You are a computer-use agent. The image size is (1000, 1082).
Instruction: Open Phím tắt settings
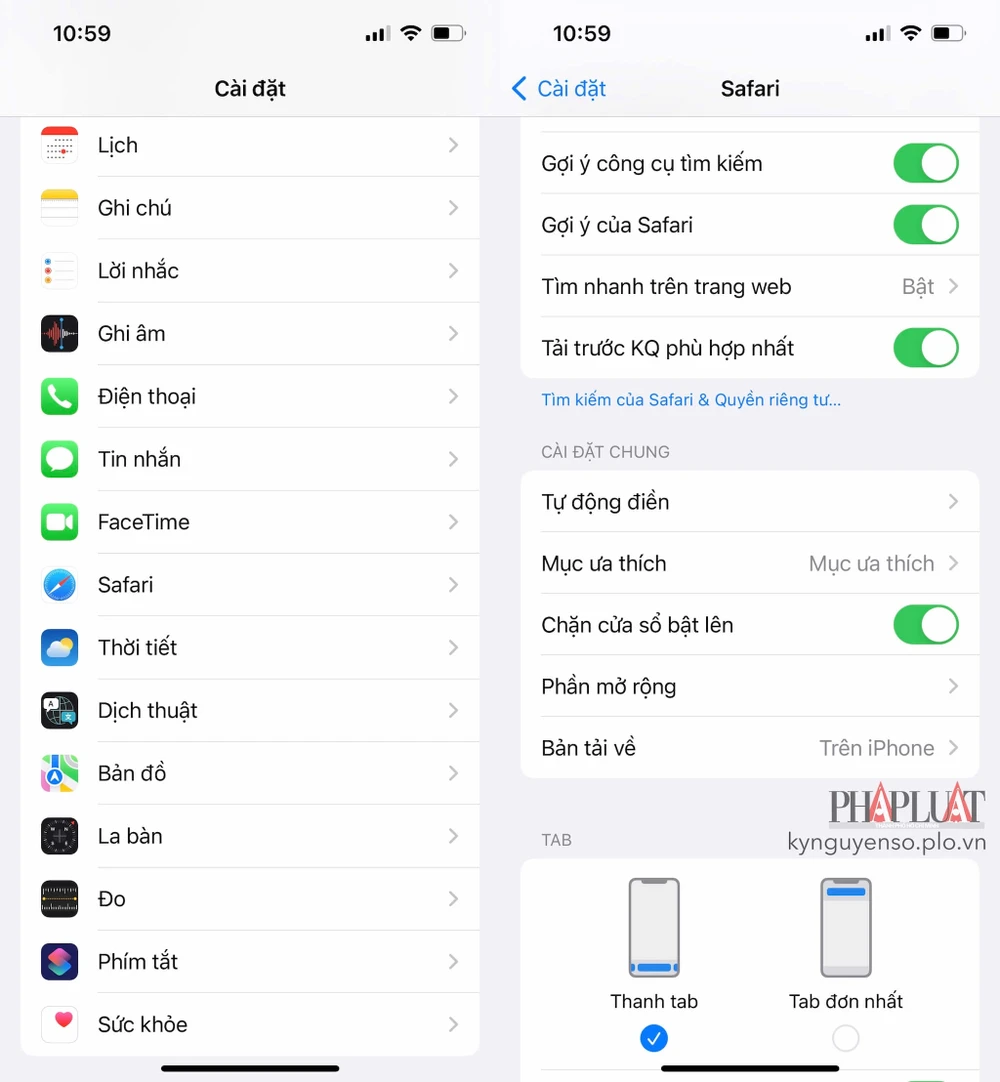coord(250,962)
